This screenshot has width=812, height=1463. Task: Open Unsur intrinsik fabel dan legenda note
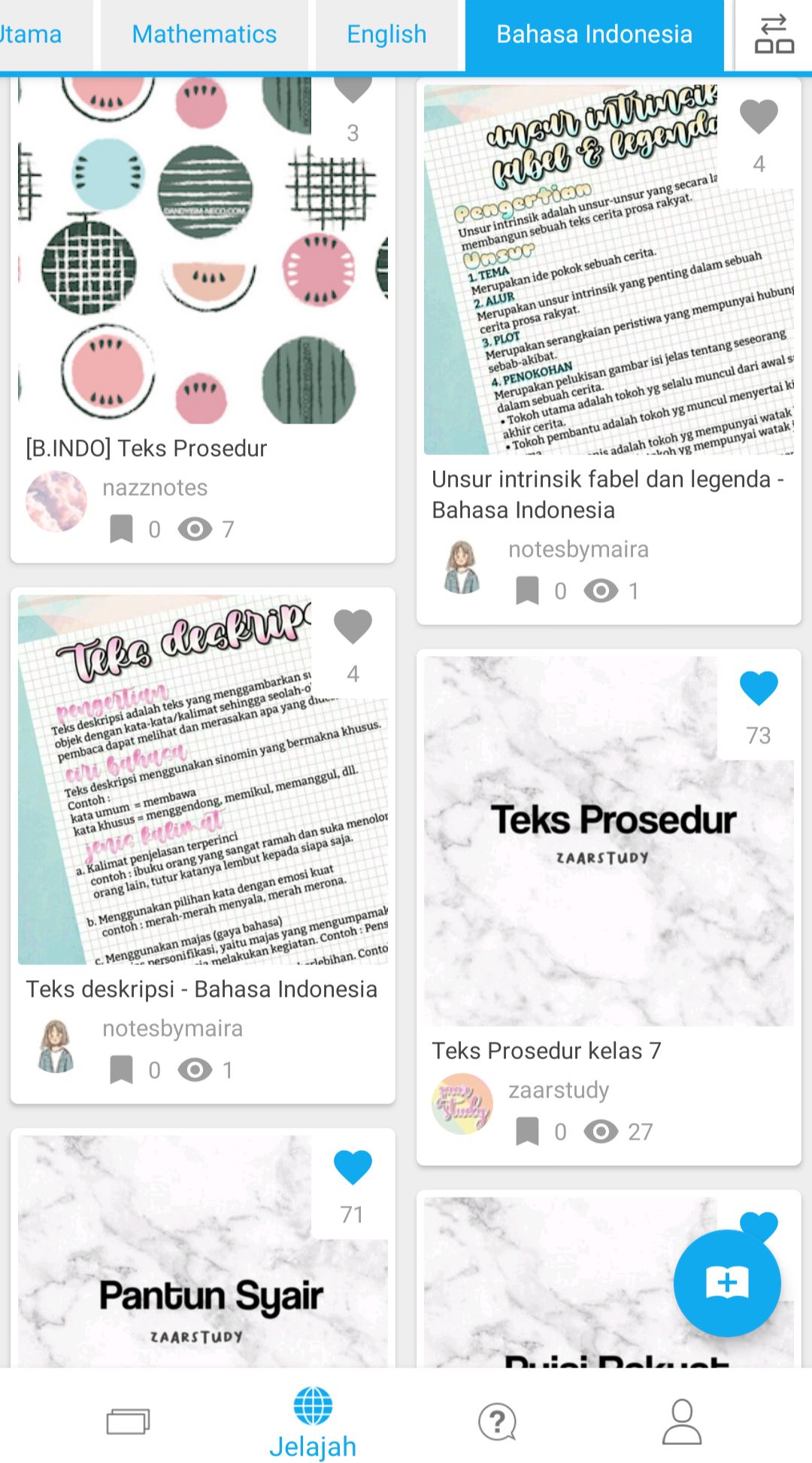tap(609, 351)
